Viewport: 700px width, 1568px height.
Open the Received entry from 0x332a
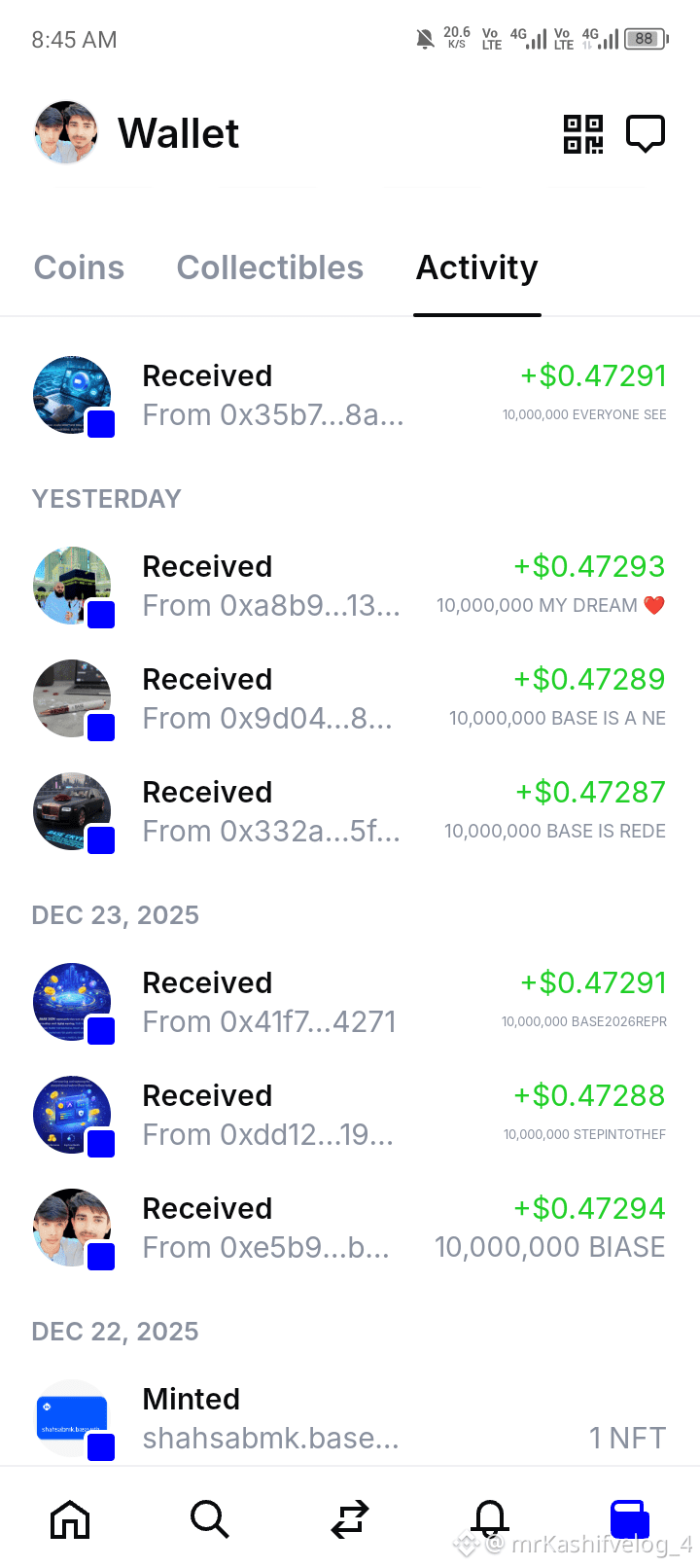click(350, 812)
